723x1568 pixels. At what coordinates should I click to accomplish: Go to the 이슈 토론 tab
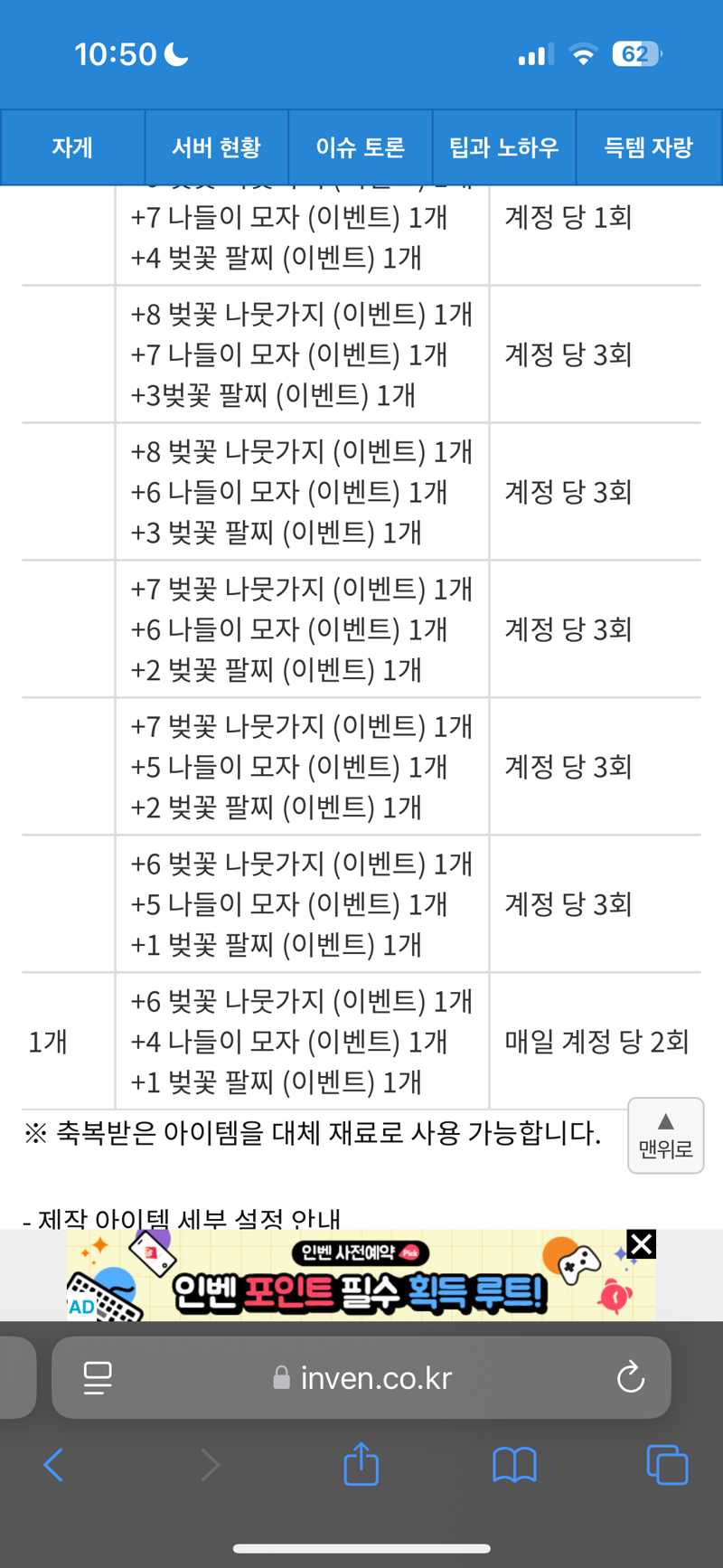coord(361,147)
